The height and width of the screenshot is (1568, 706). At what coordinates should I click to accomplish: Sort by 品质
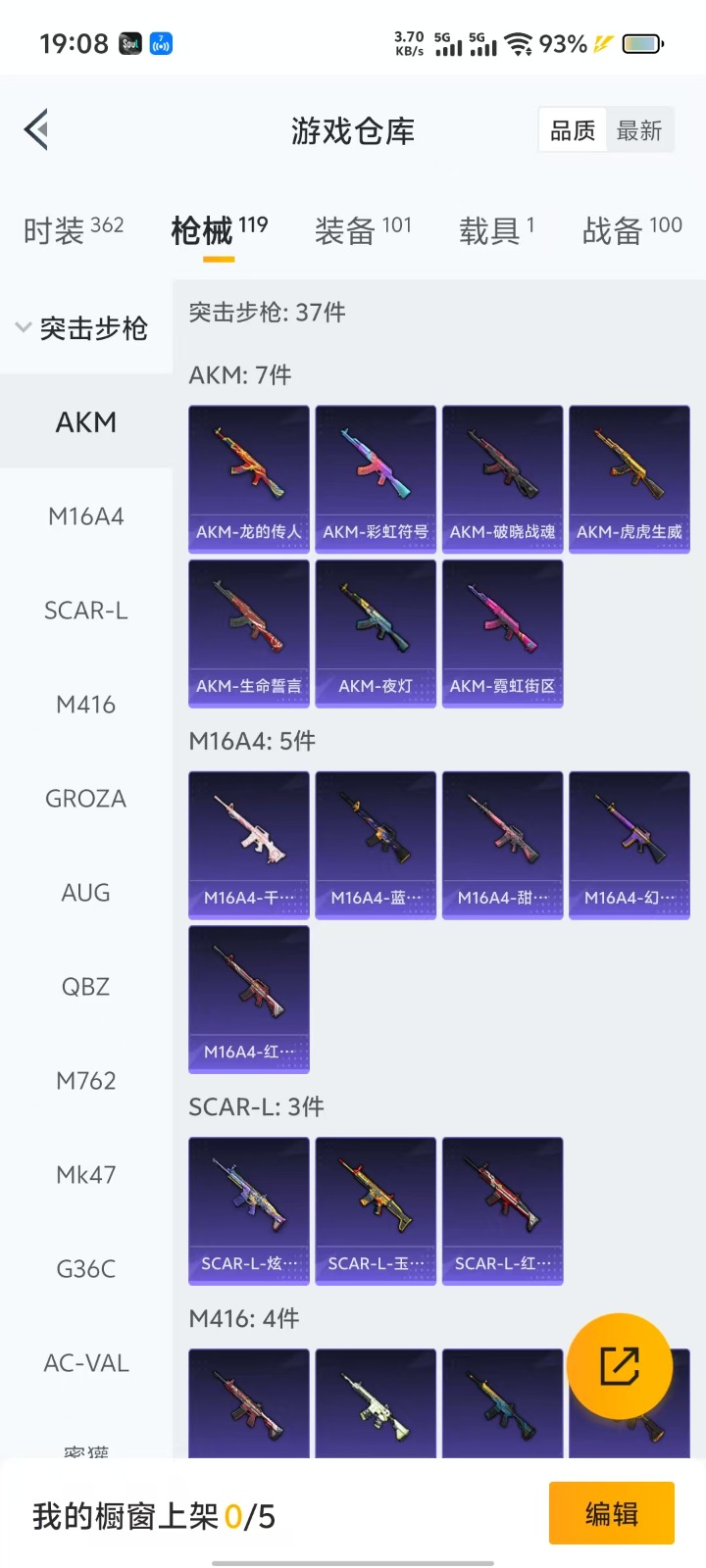[x=573, y=130]
